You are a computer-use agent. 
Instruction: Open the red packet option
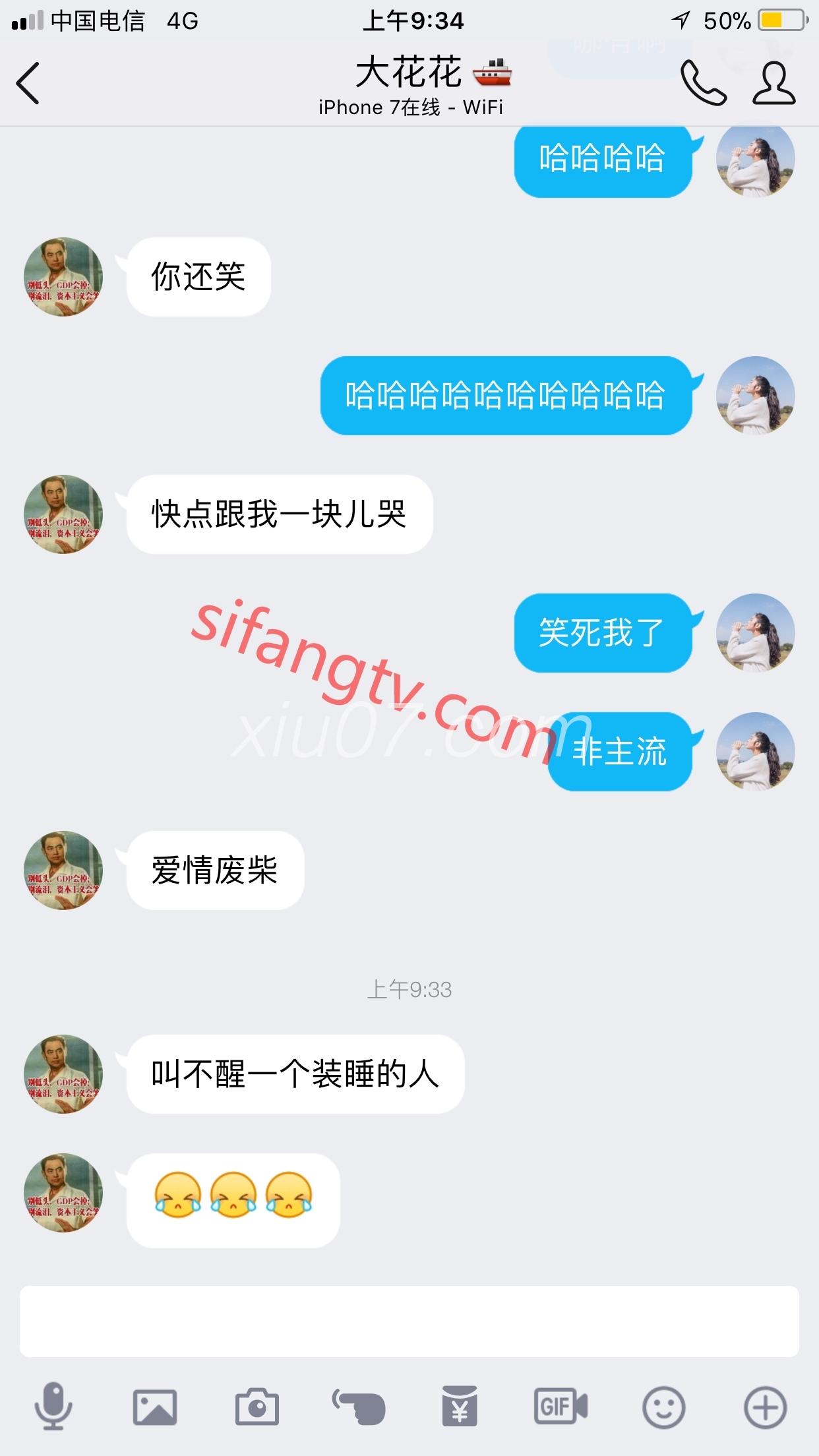(x=460, y=1407)
